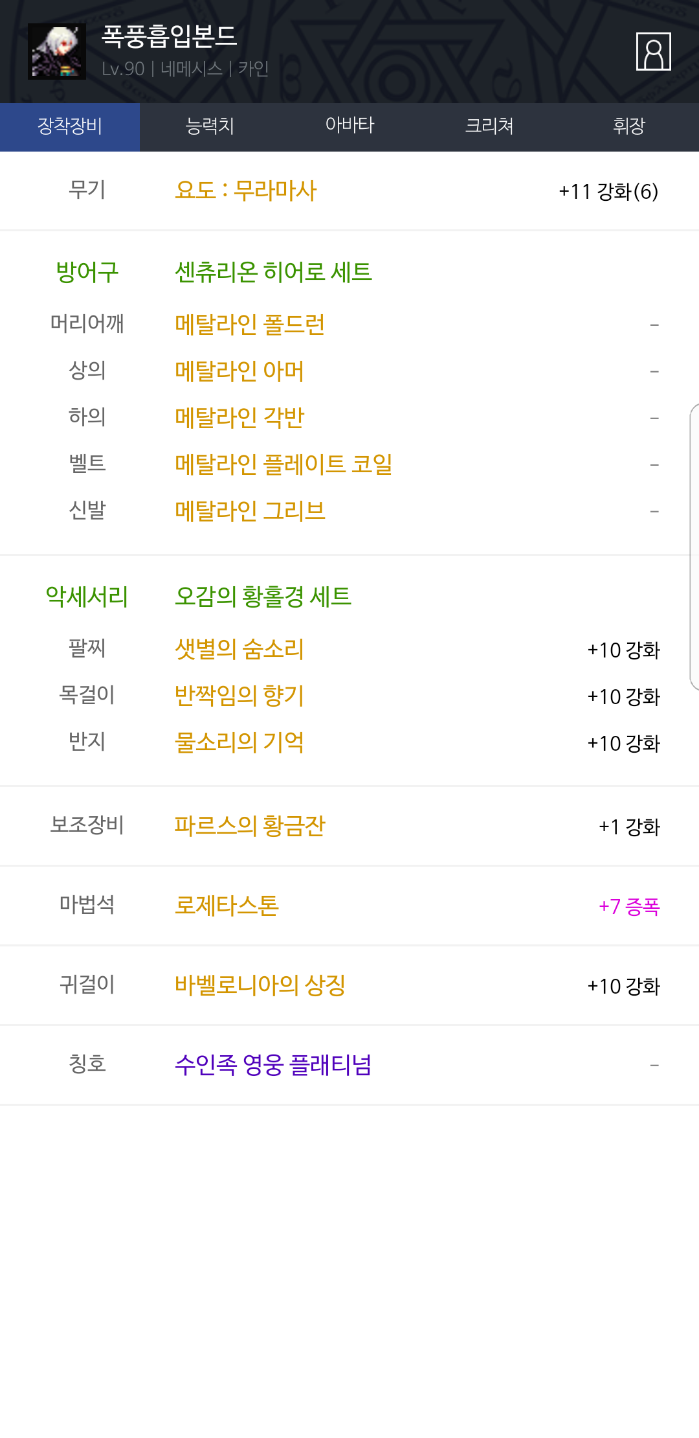Go to the 휘장 tab
The width and height of the screenshot is (699, 1438).
point(629,127)
